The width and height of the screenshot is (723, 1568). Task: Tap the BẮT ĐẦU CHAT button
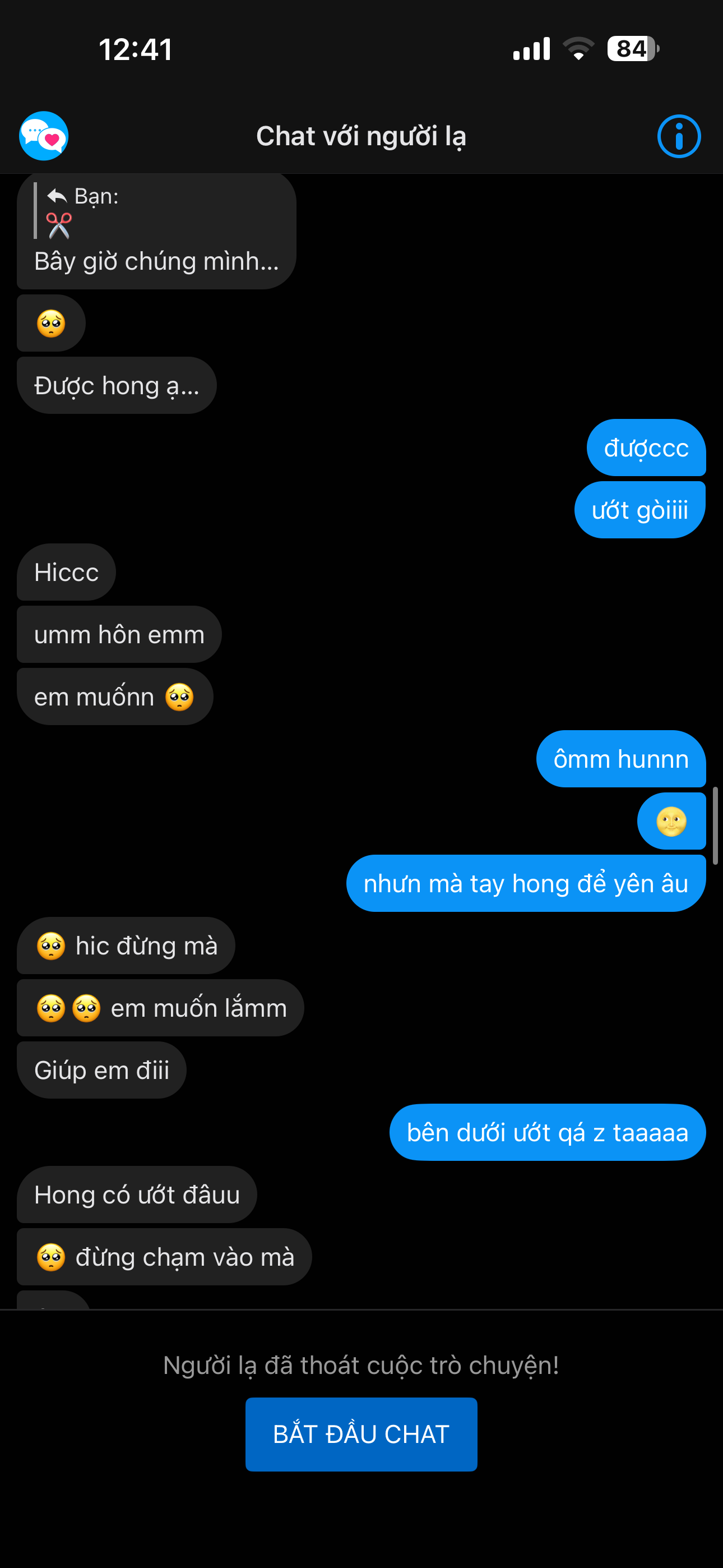tap(361, 1434)
